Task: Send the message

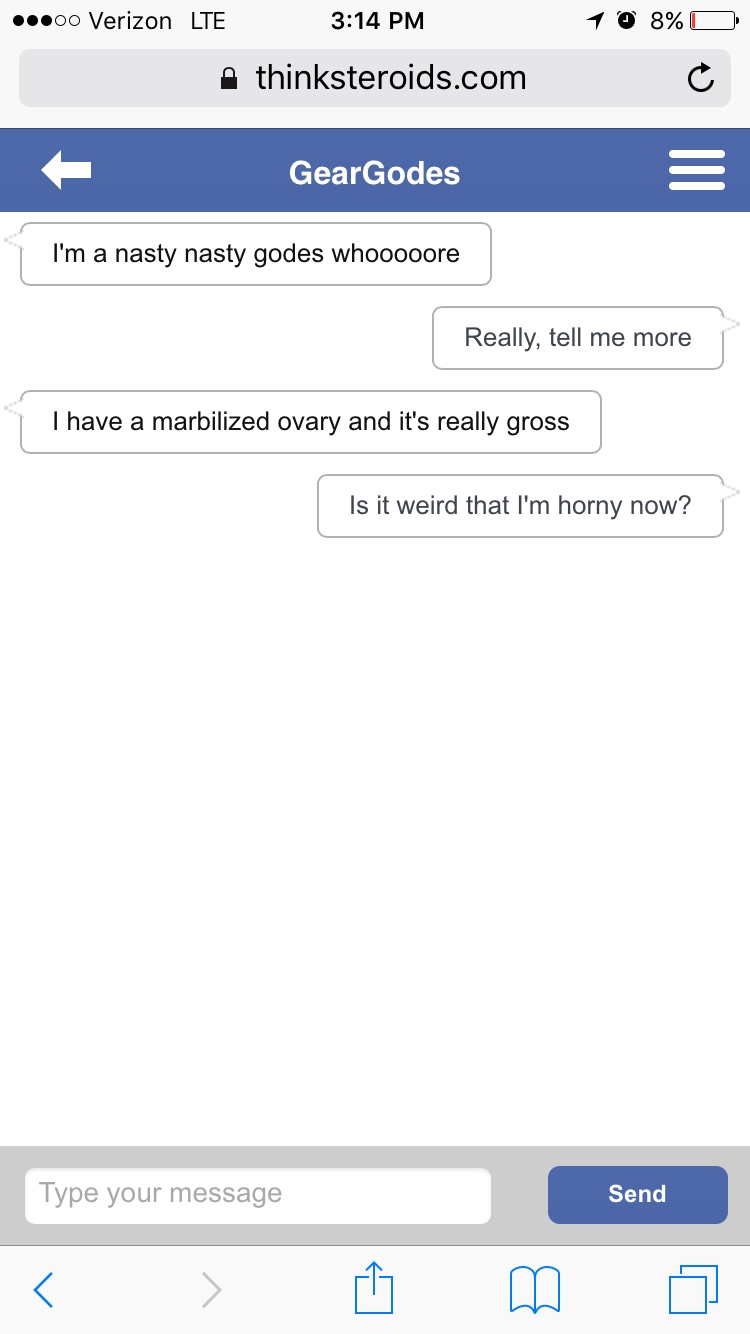Action: pos(637,1194)
